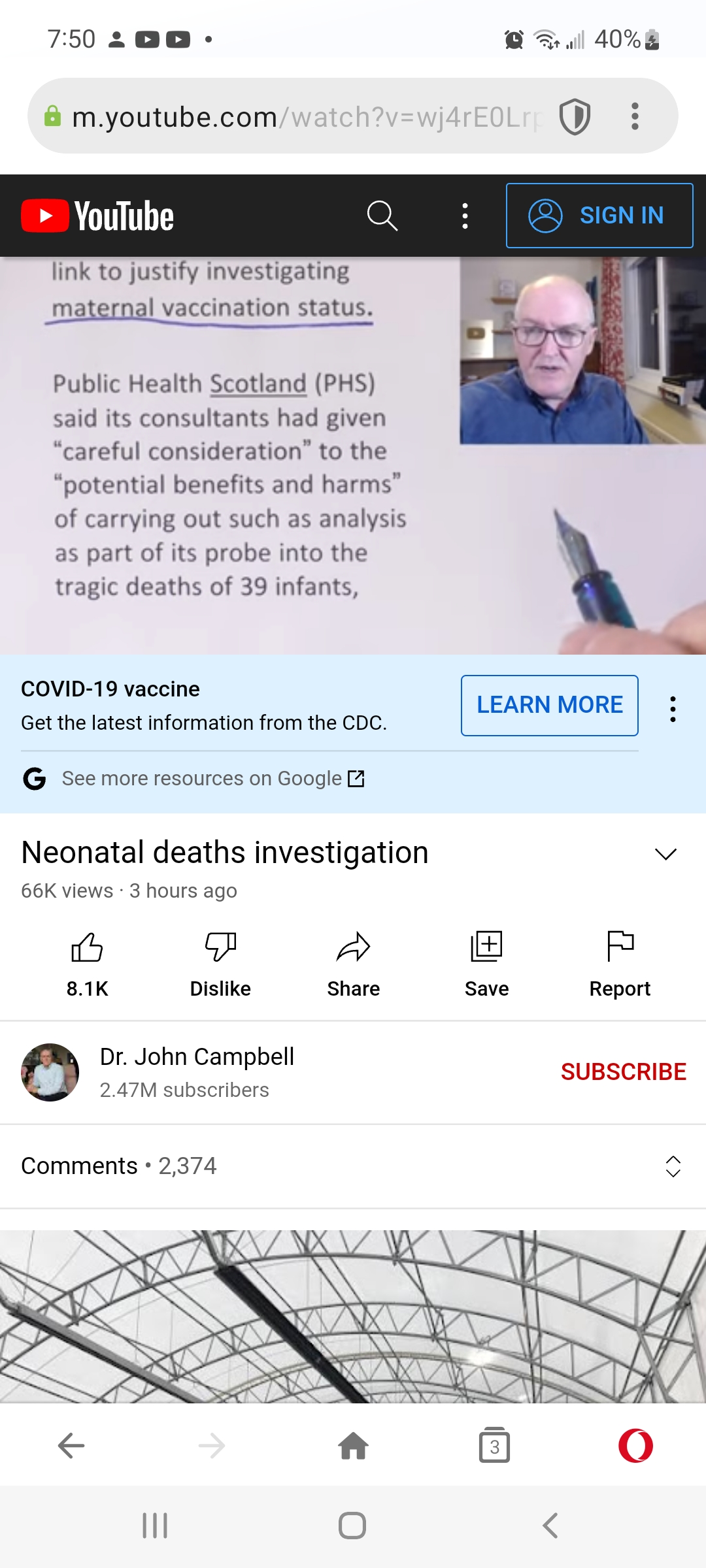The image size is (706, 1568).
Task: Open Dr. John Campbell's channel
Action: (x=196, y=1071)
